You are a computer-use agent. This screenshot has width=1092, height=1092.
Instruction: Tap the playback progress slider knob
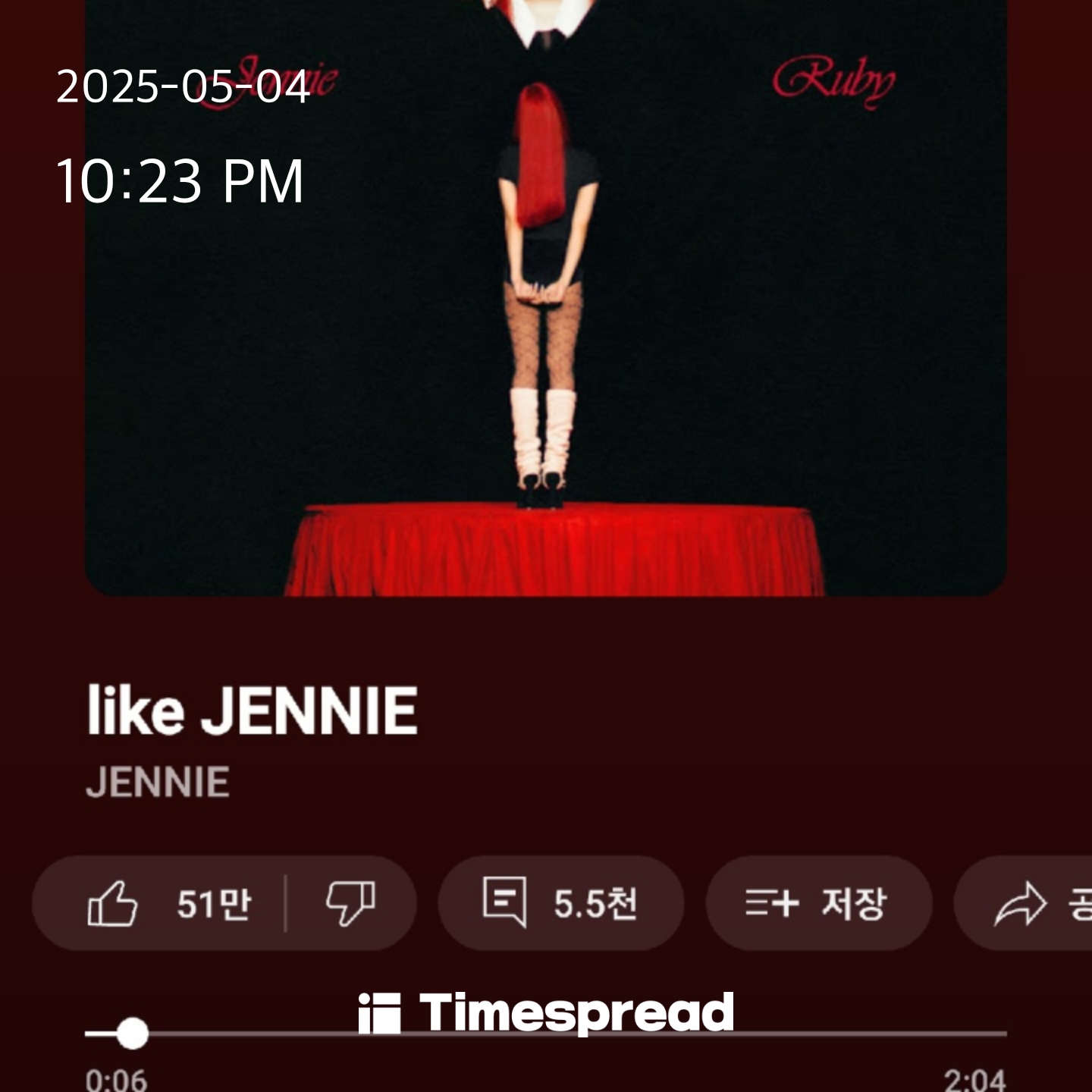tap(133, 1034)
